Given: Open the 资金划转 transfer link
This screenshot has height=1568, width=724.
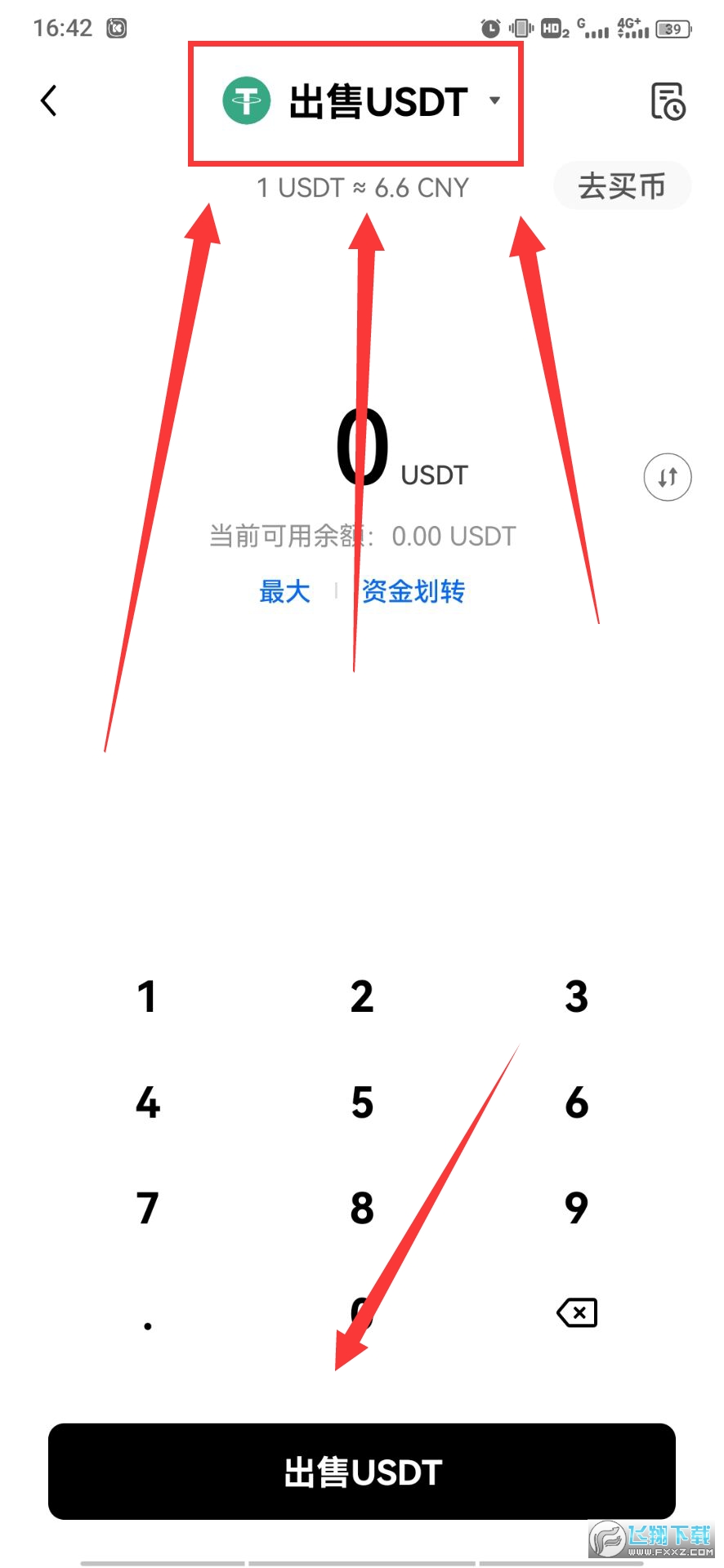Looking at the screenshot, I should (x=413, y=591).
